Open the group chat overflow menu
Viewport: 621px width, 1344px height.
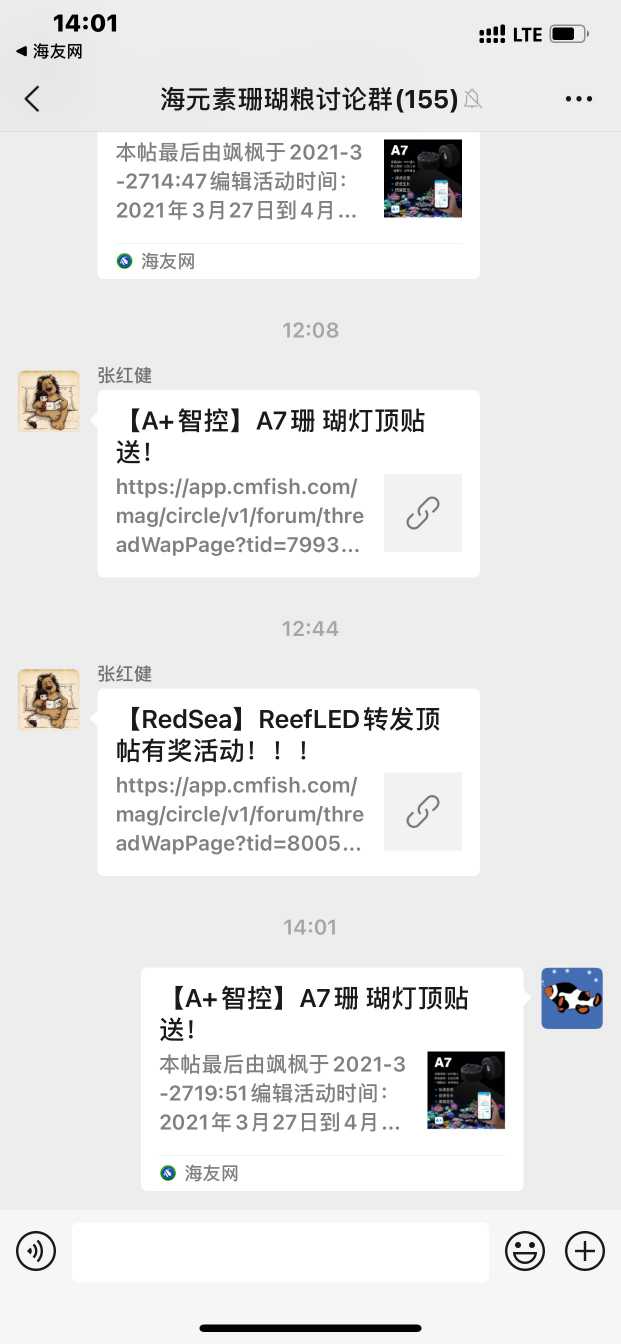(579, 98)
